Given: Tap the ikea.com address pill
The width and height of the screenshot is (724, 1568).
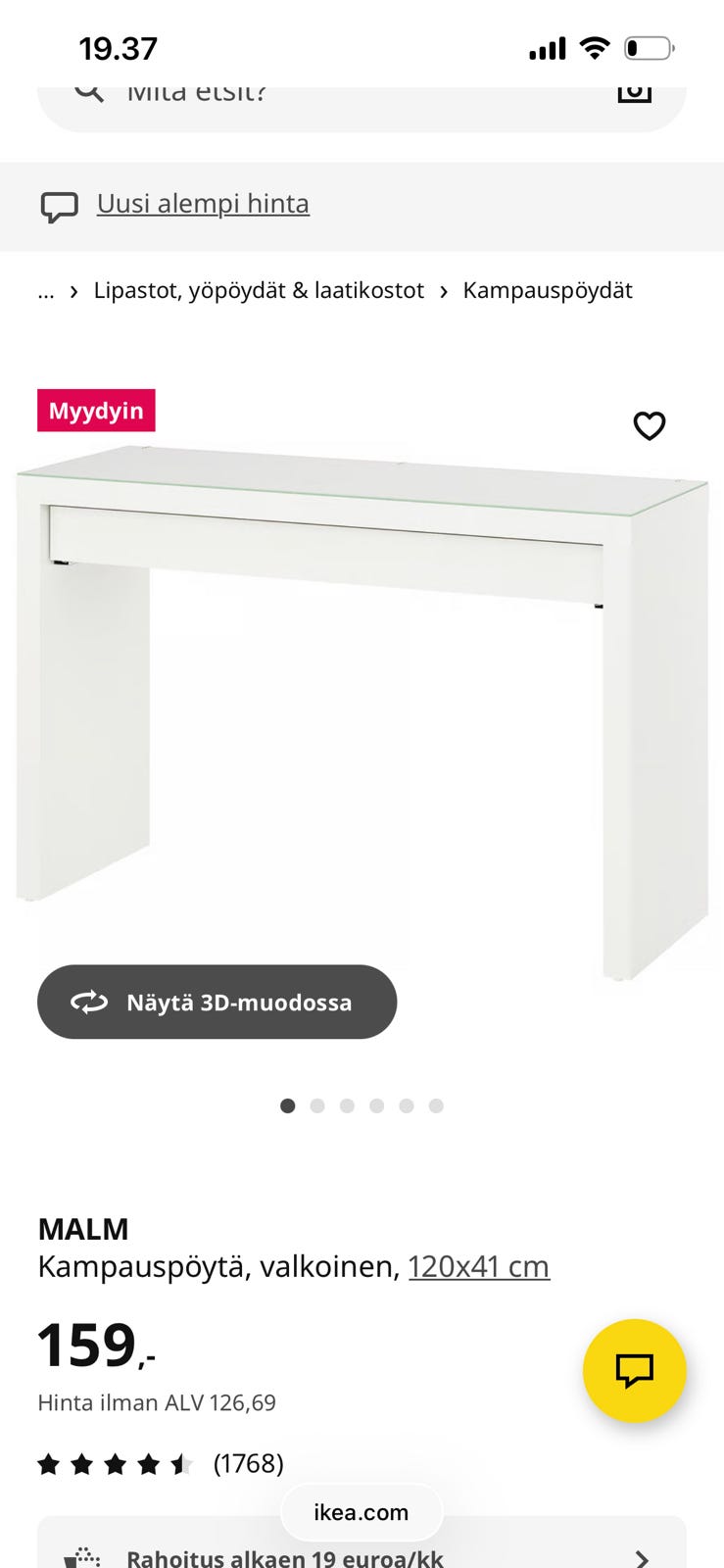Looking at the screenshot, I should click(362, 1512).
